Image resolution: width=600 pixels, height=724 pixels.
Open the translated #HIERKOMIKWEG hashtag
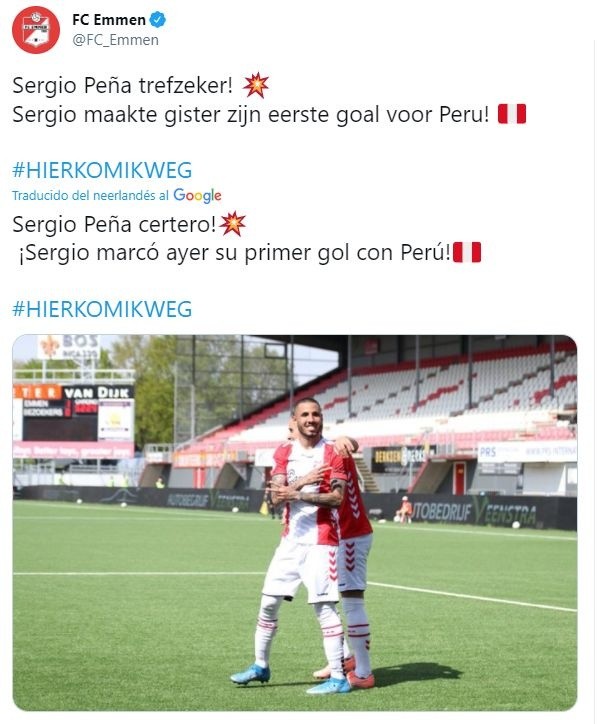[101, 308]
